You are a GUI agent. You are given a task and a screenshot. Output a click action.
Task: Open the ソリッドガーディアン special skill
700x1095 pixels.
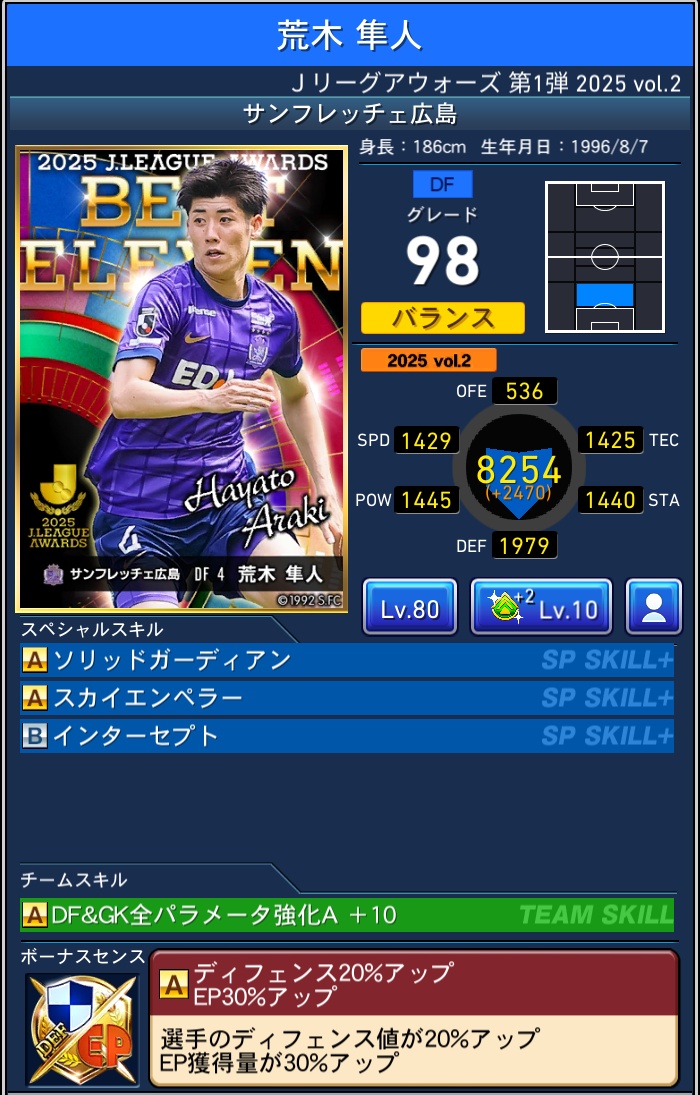tap(346, 660)
